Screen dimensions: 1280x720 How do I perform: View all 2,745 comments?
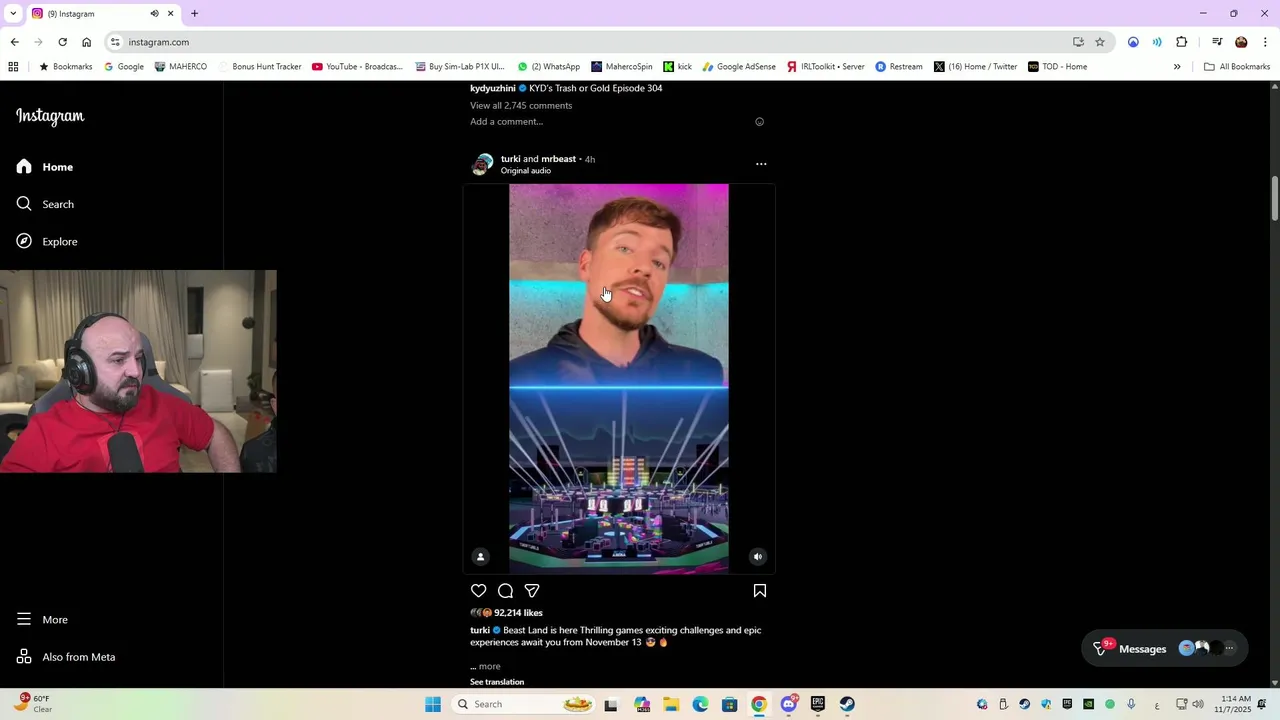521,105
